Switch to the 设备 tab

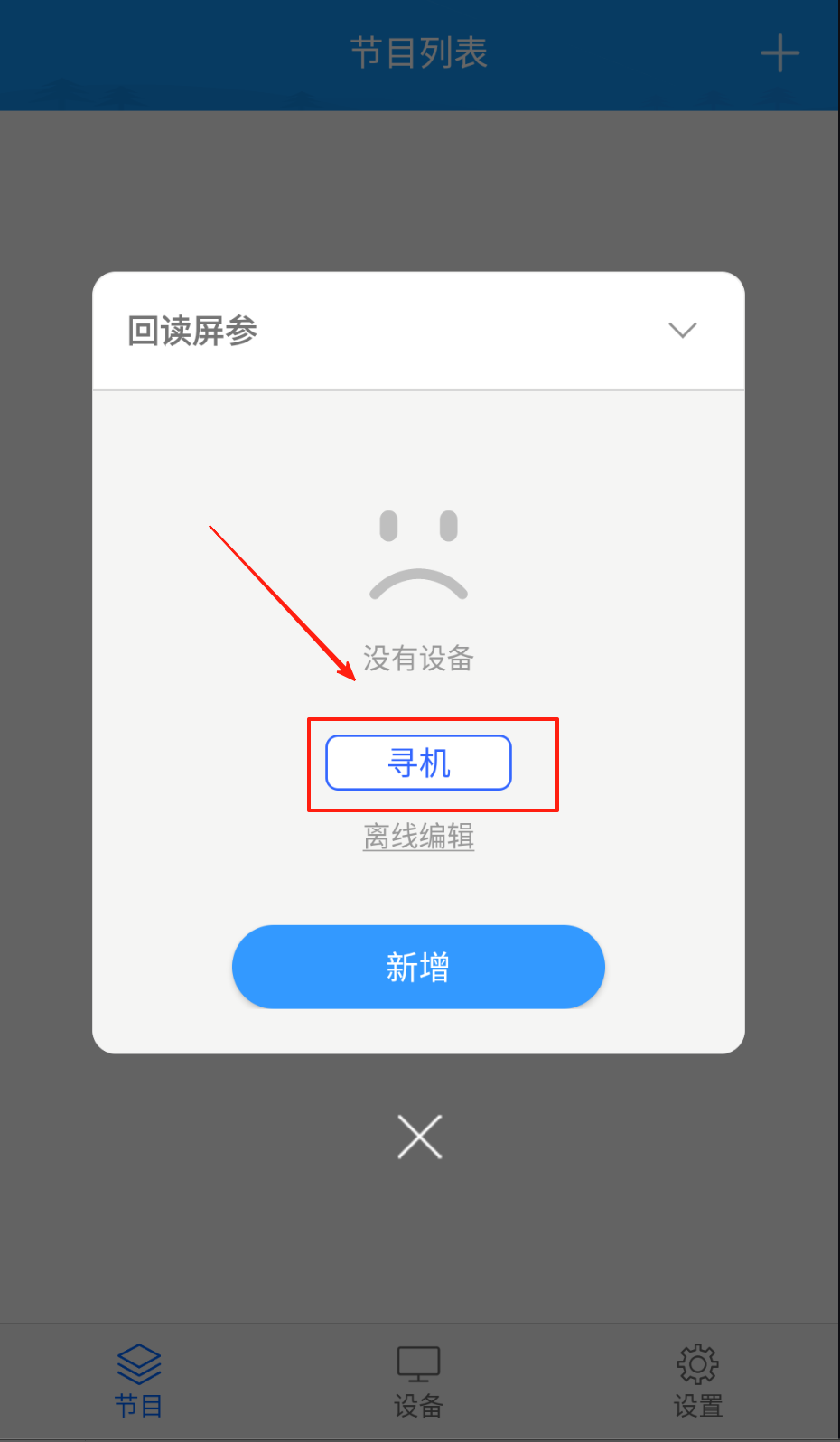(418, 1381)
